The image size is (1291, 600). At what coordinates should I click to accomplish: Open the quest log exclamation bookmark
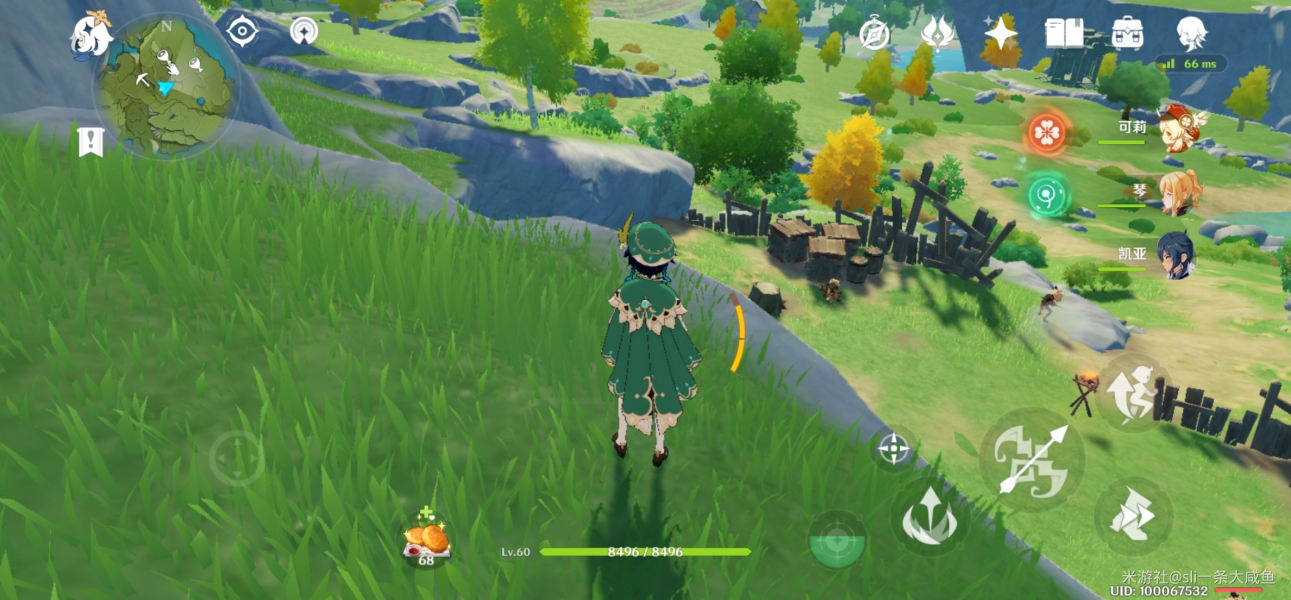tap(90, 142)
